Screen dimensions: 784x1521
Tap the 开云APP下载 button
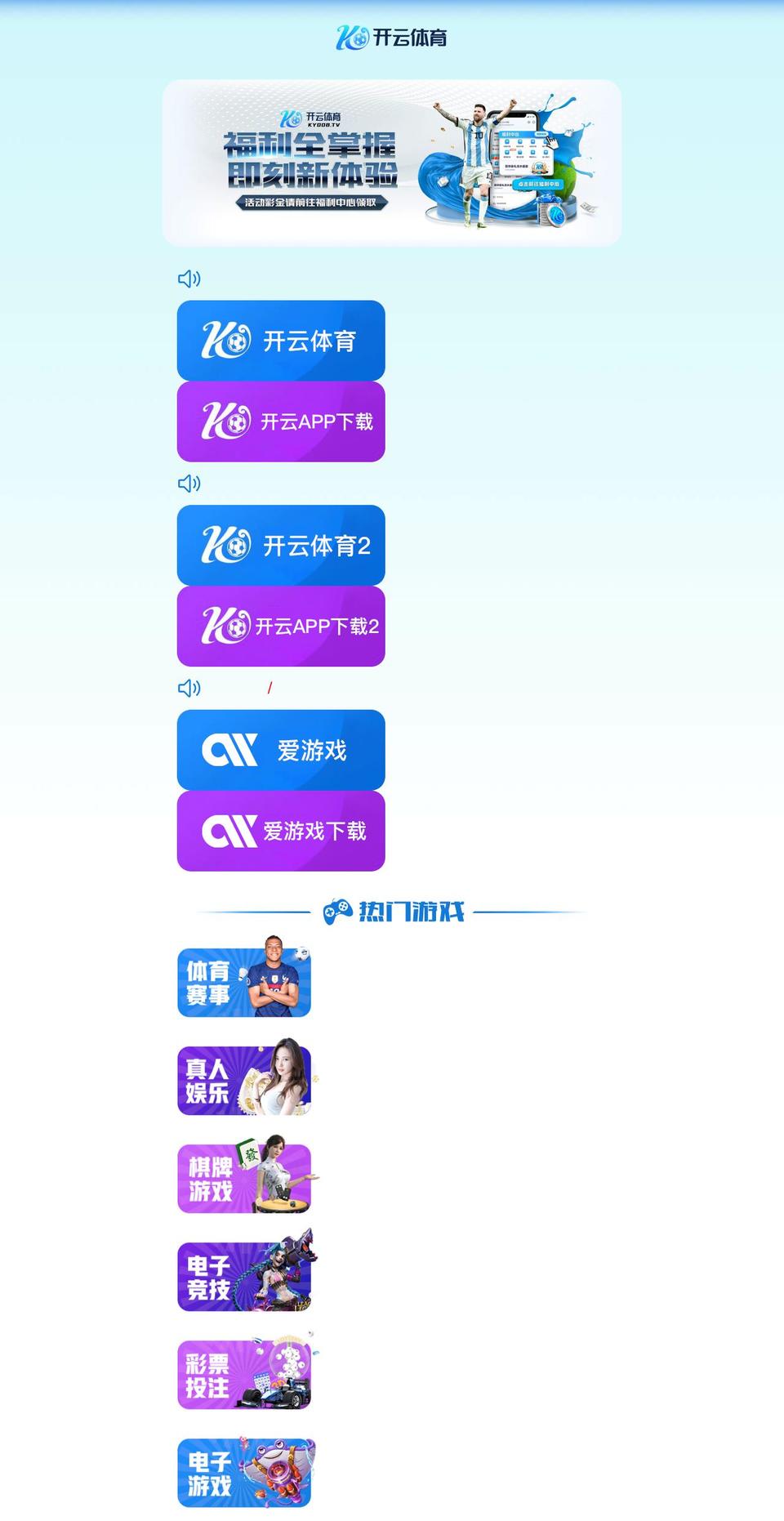coord(281,422)
